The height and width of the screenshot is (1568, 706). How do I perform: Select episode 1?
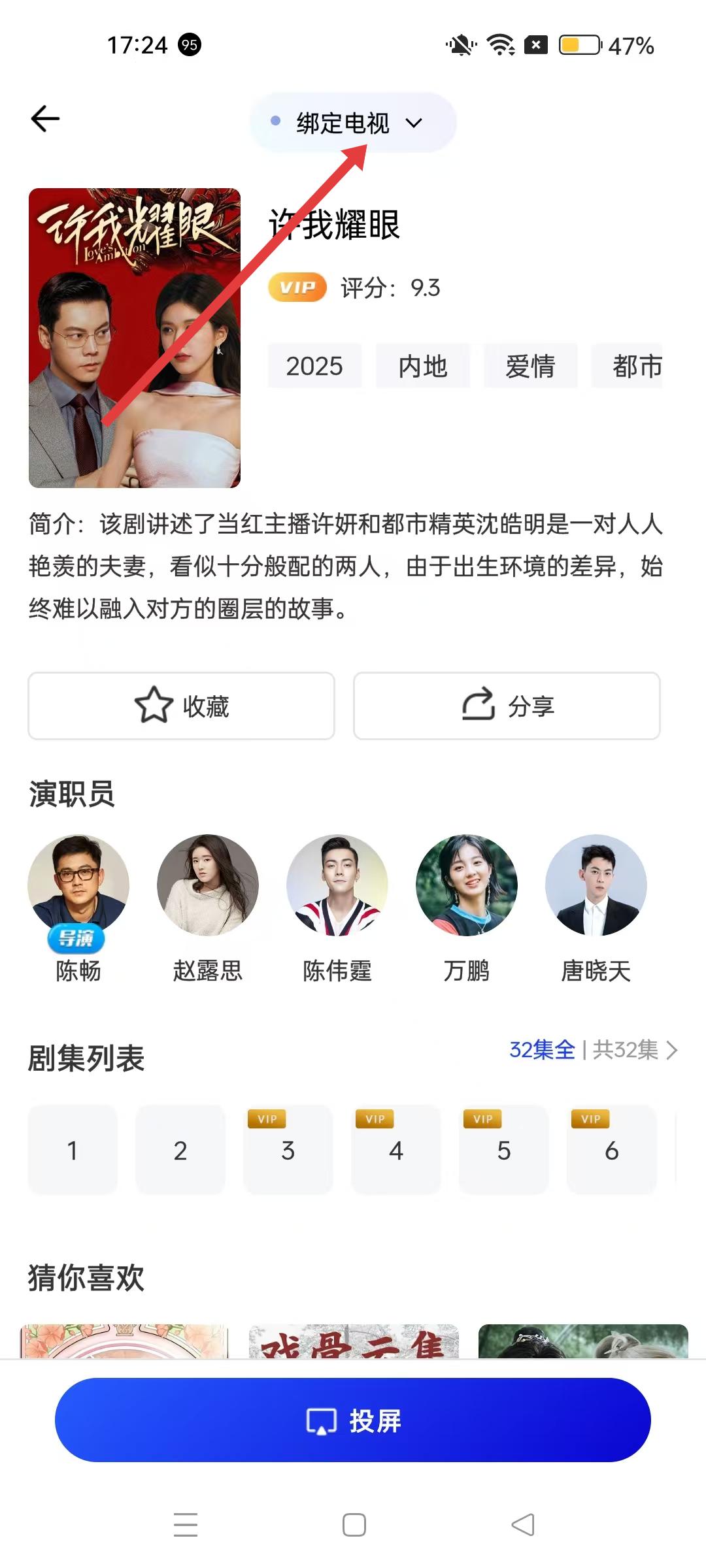click(73, 1150)
